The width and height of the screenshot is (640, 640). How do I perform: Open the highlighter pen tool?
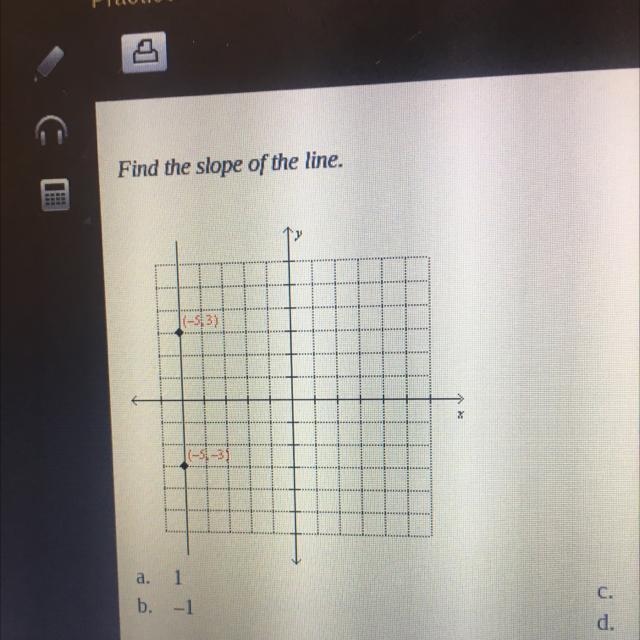[x=49, y=62]
